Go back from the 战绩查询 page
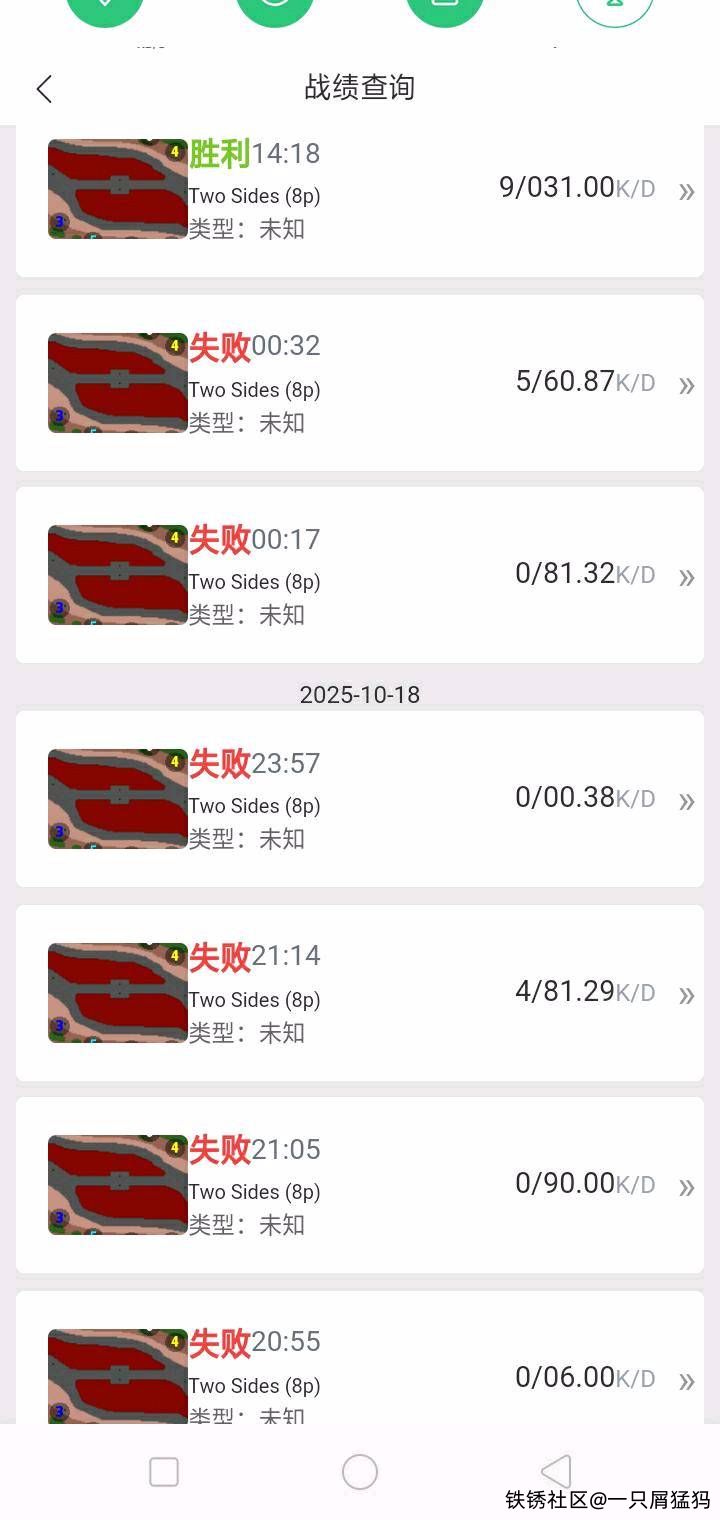 (44, 89)
